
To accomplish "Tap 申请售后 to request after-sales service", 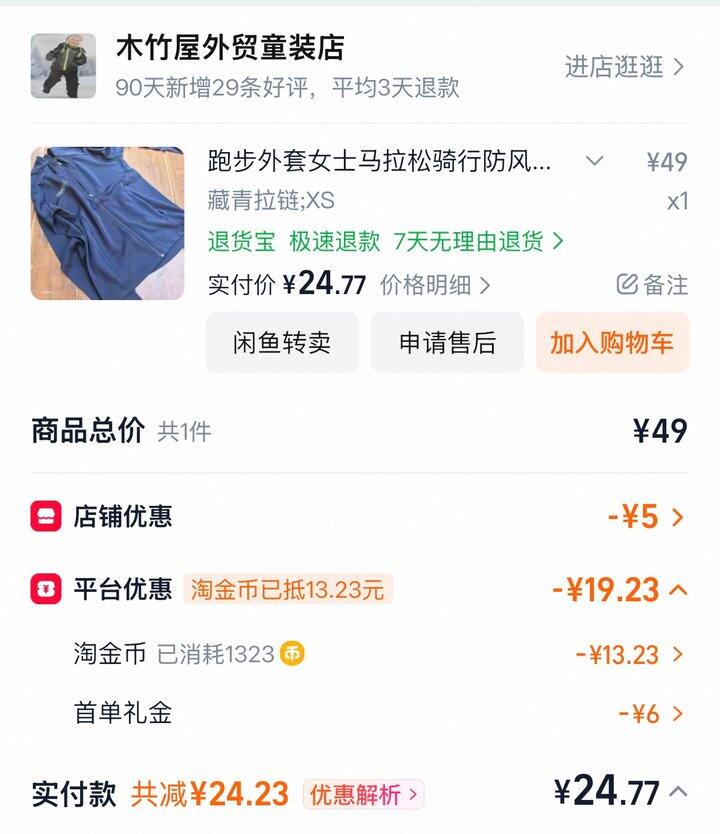I will pyautogui.click(x=447, y=342).
